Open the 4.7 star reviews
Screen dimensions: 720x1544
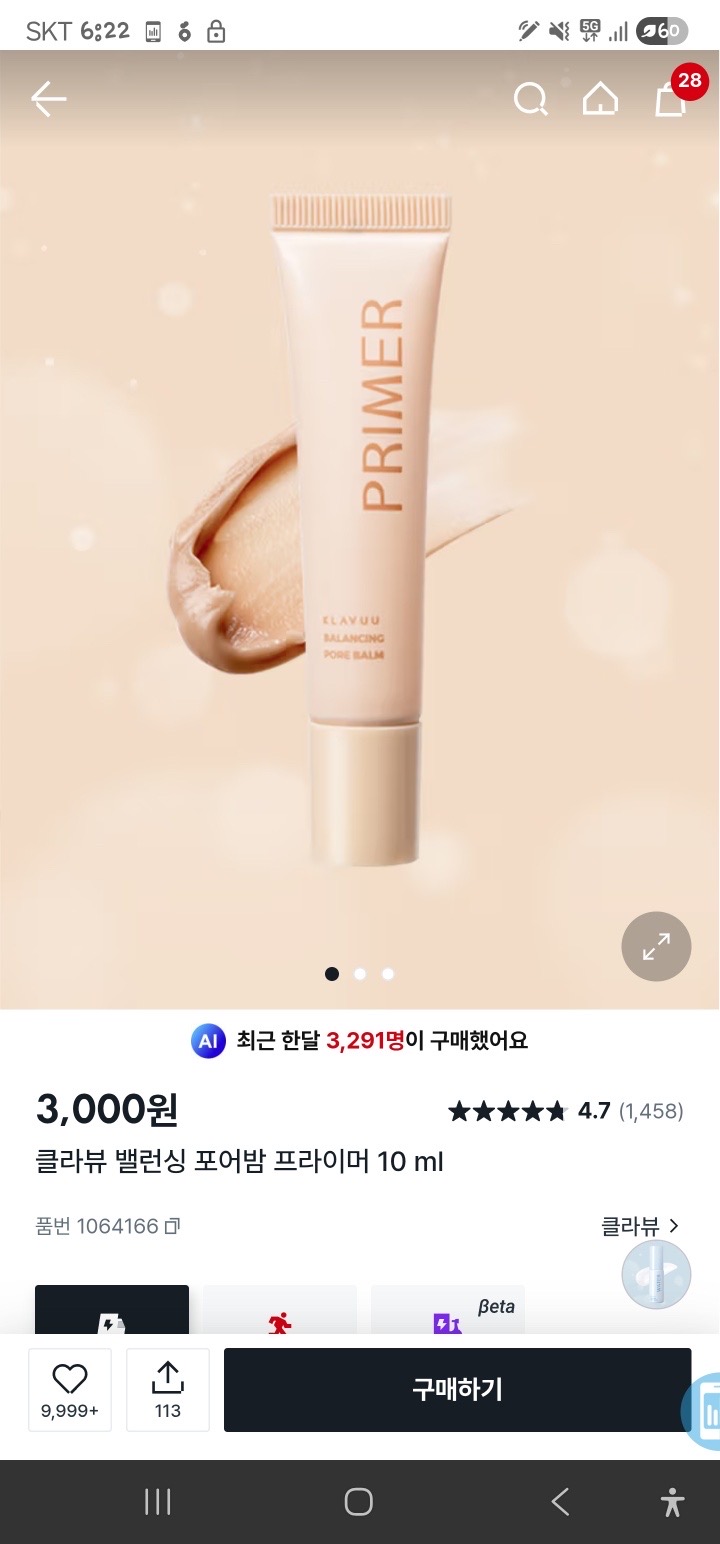point(565,1111)
